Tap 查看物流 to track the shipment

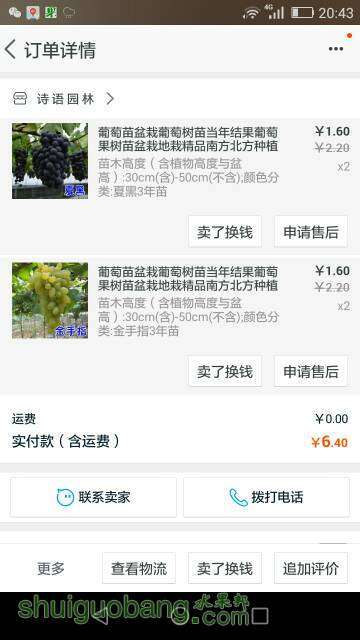139,568
